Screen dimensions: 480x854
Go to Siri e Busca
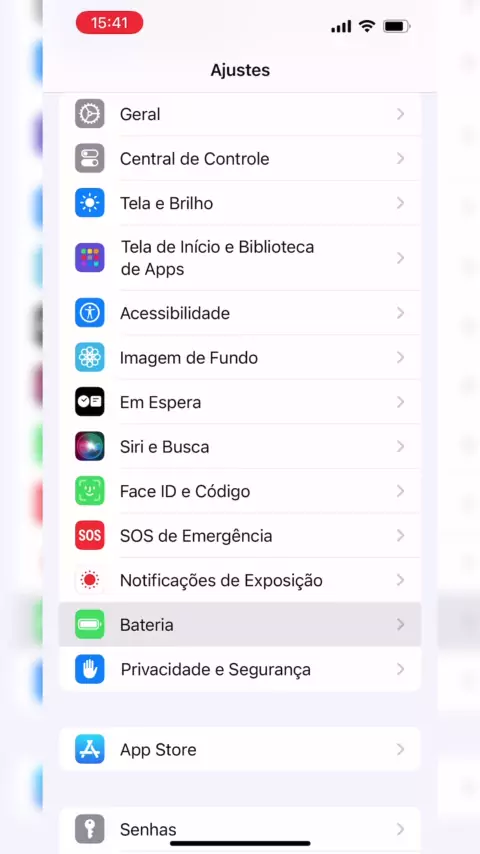240,447
